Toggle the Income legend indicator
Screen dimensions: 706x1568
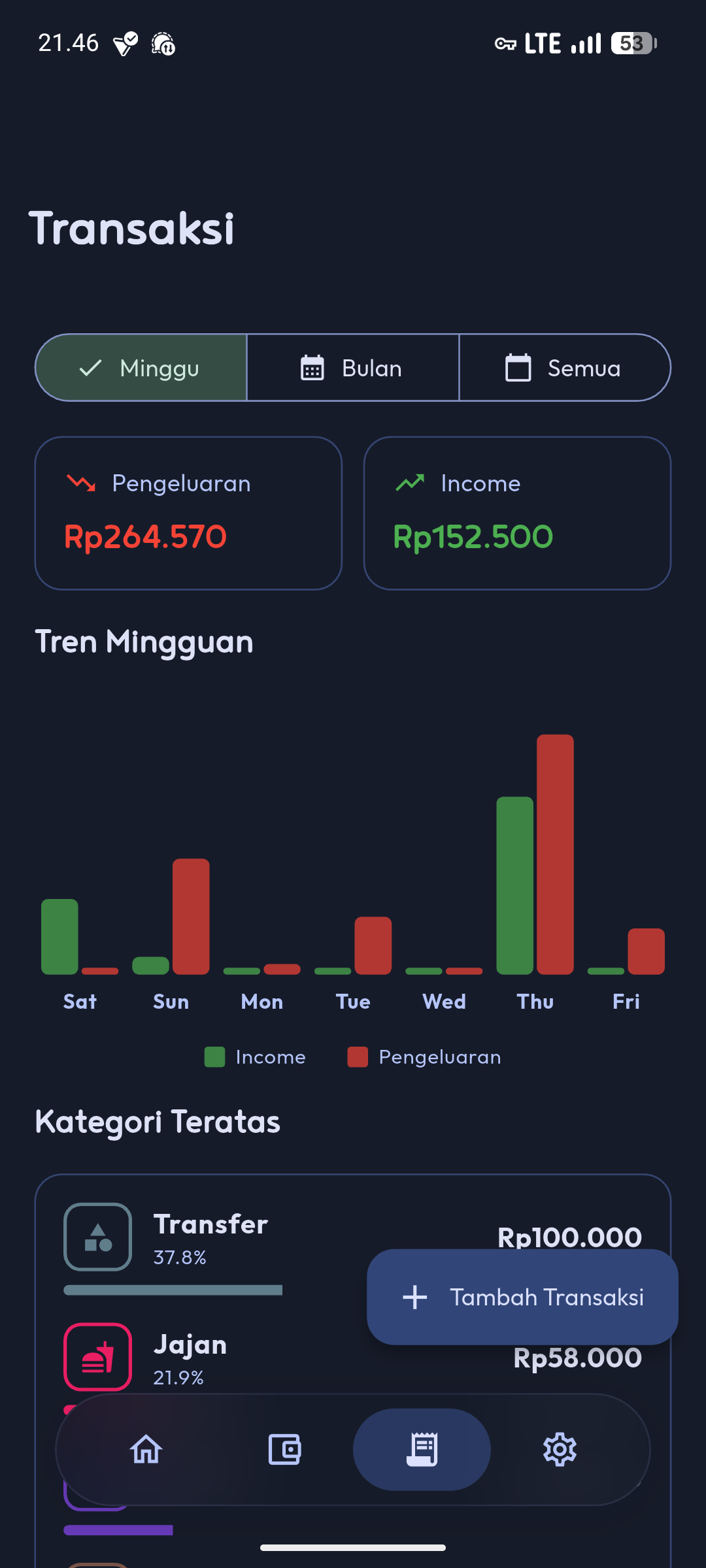click(x=214, y=1056)
